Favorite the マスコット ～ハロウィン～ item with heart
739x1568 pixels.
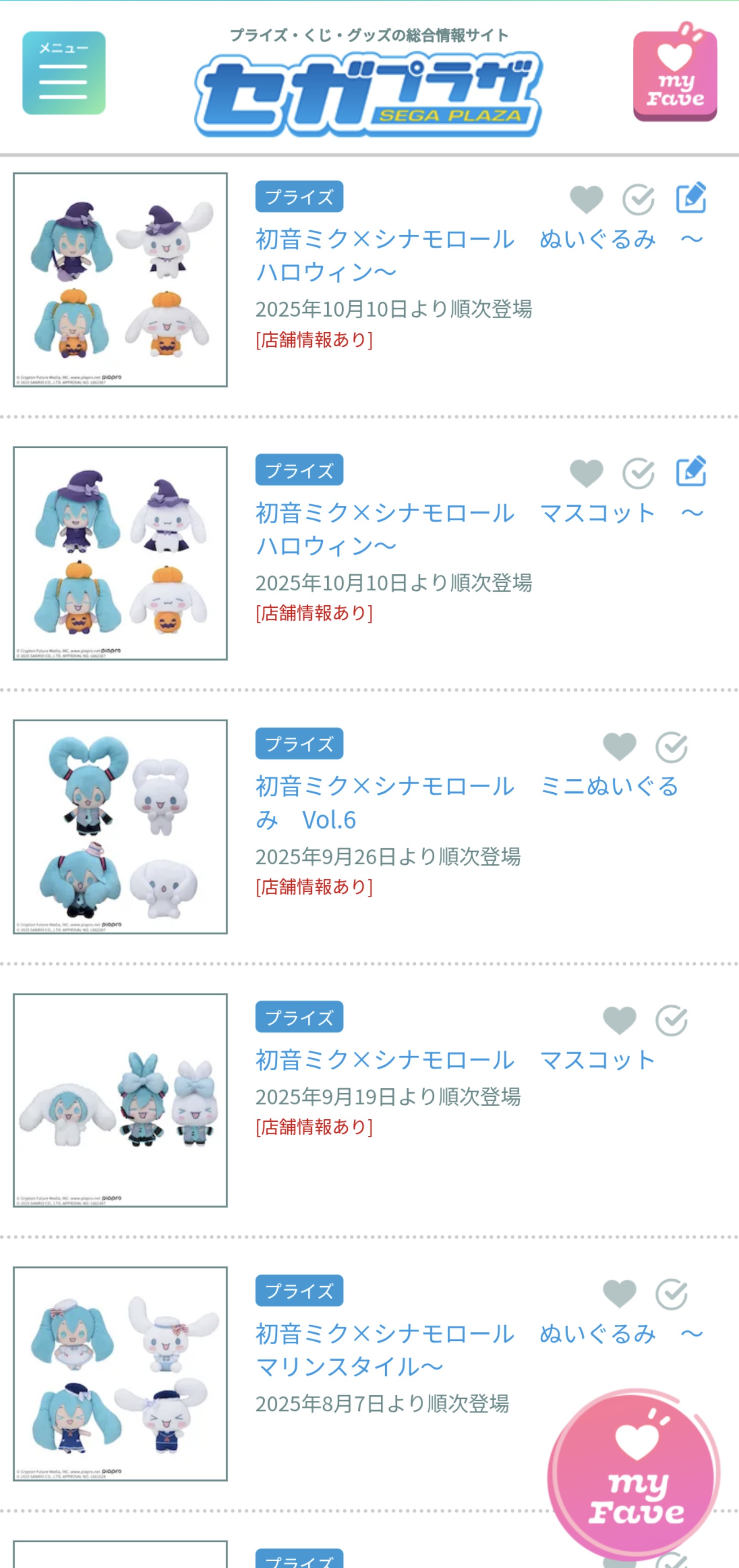point(586,473)
